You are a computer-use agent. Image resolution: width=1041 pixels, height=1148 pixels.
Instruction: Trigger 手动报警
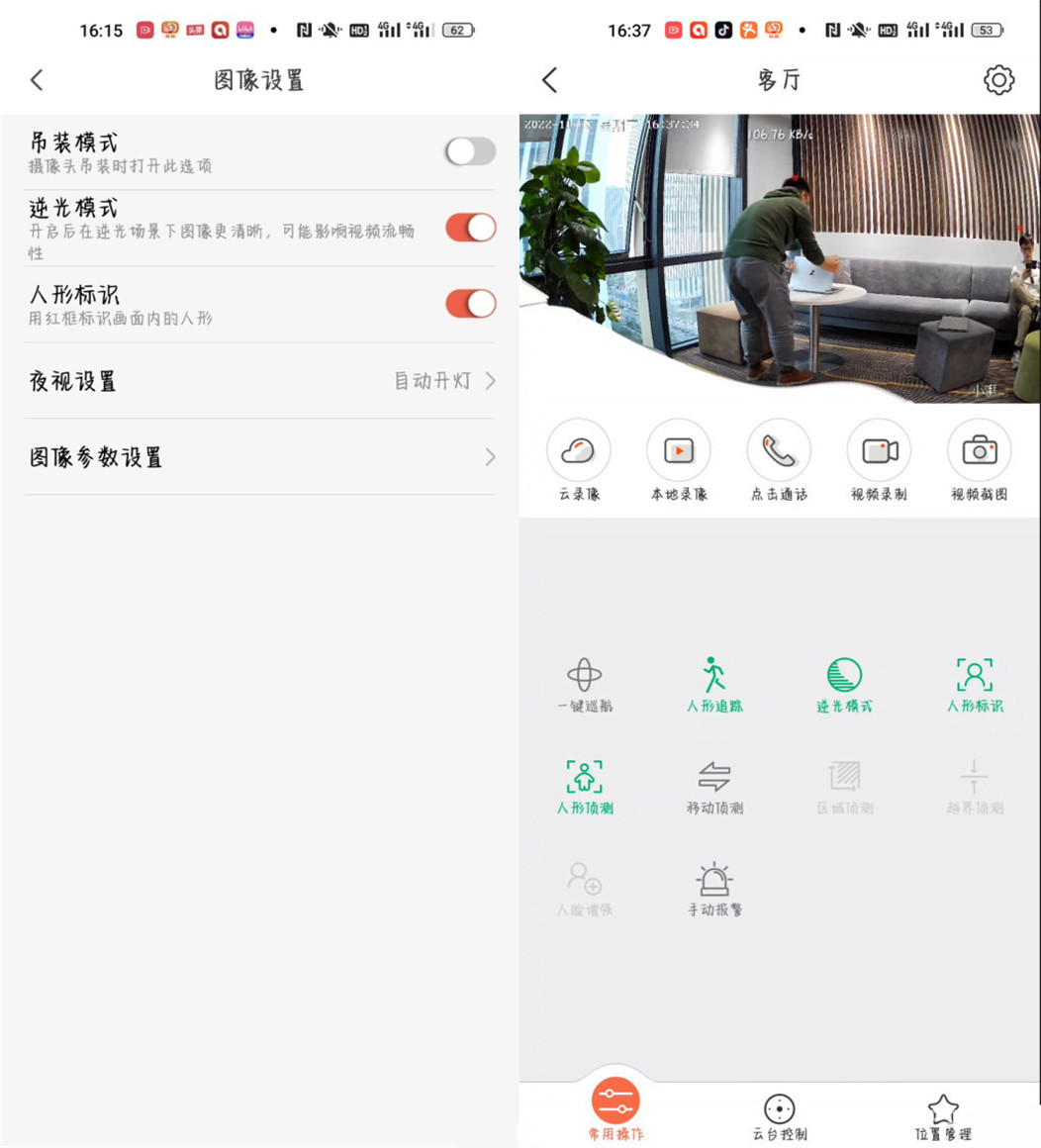click(x=714, y=889)
